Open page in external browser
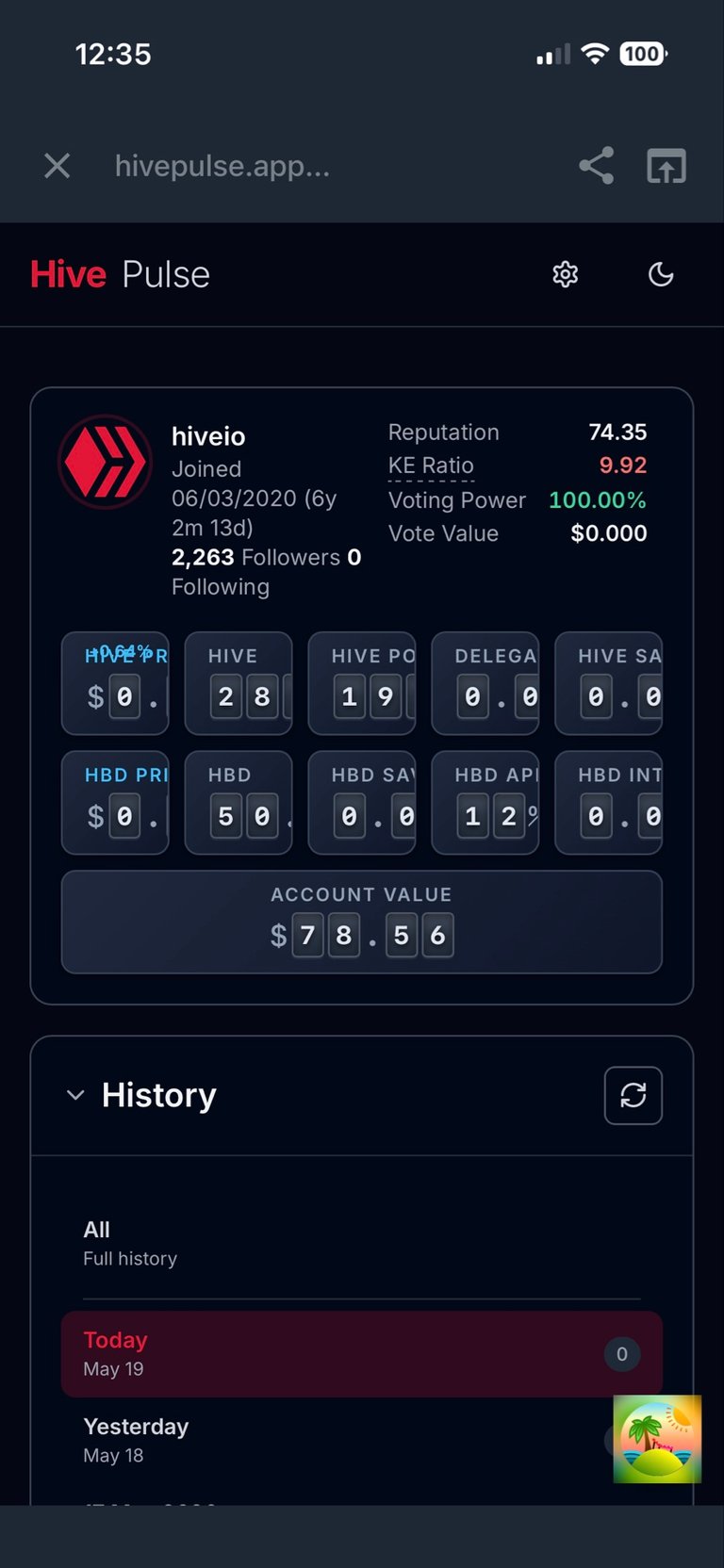Screen dimensions: 724x1568 click(666, 166)
